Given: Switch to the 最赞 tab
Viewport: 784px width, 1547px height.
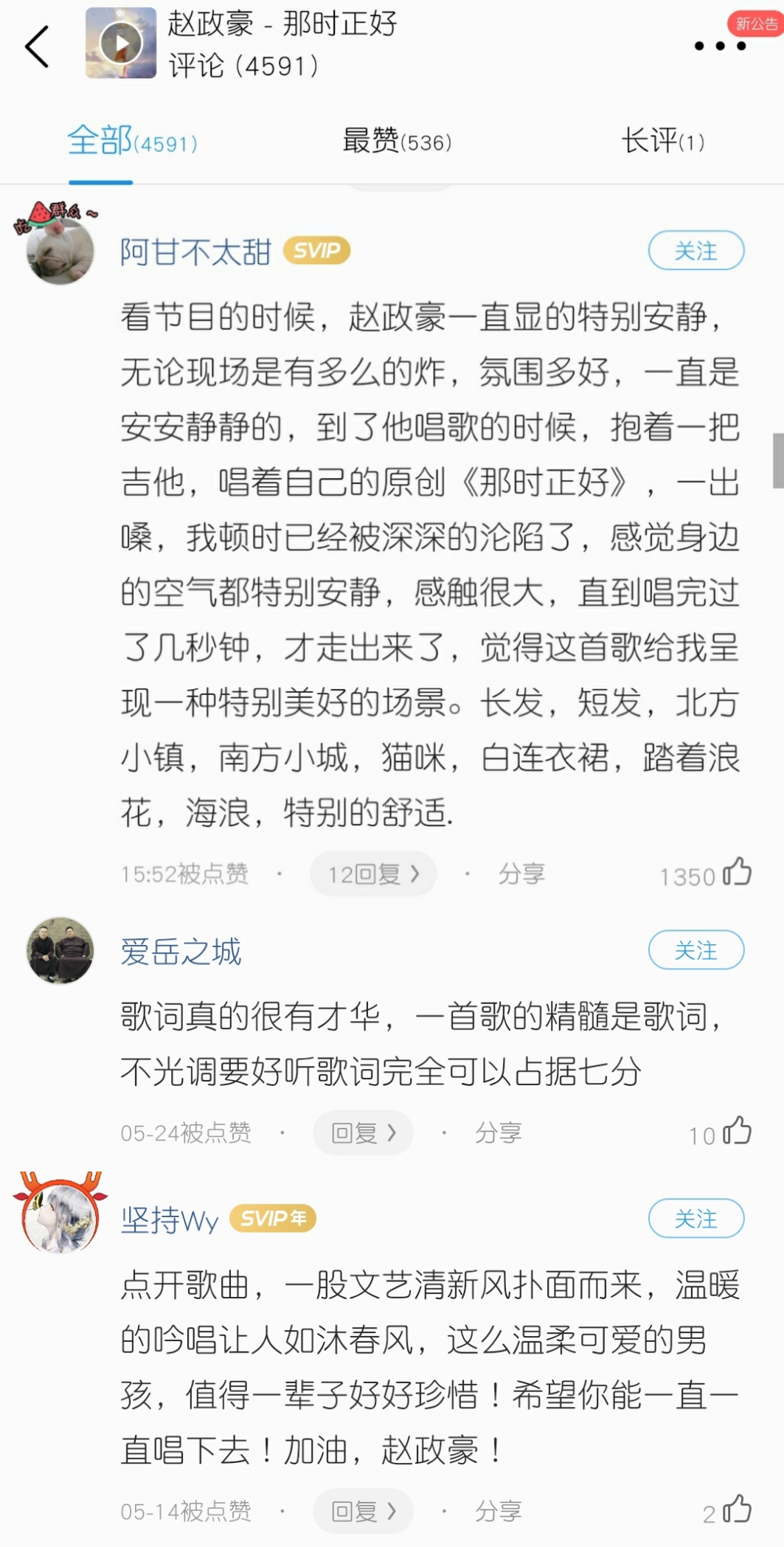Looking at the screenshot, I should [397, 141].
